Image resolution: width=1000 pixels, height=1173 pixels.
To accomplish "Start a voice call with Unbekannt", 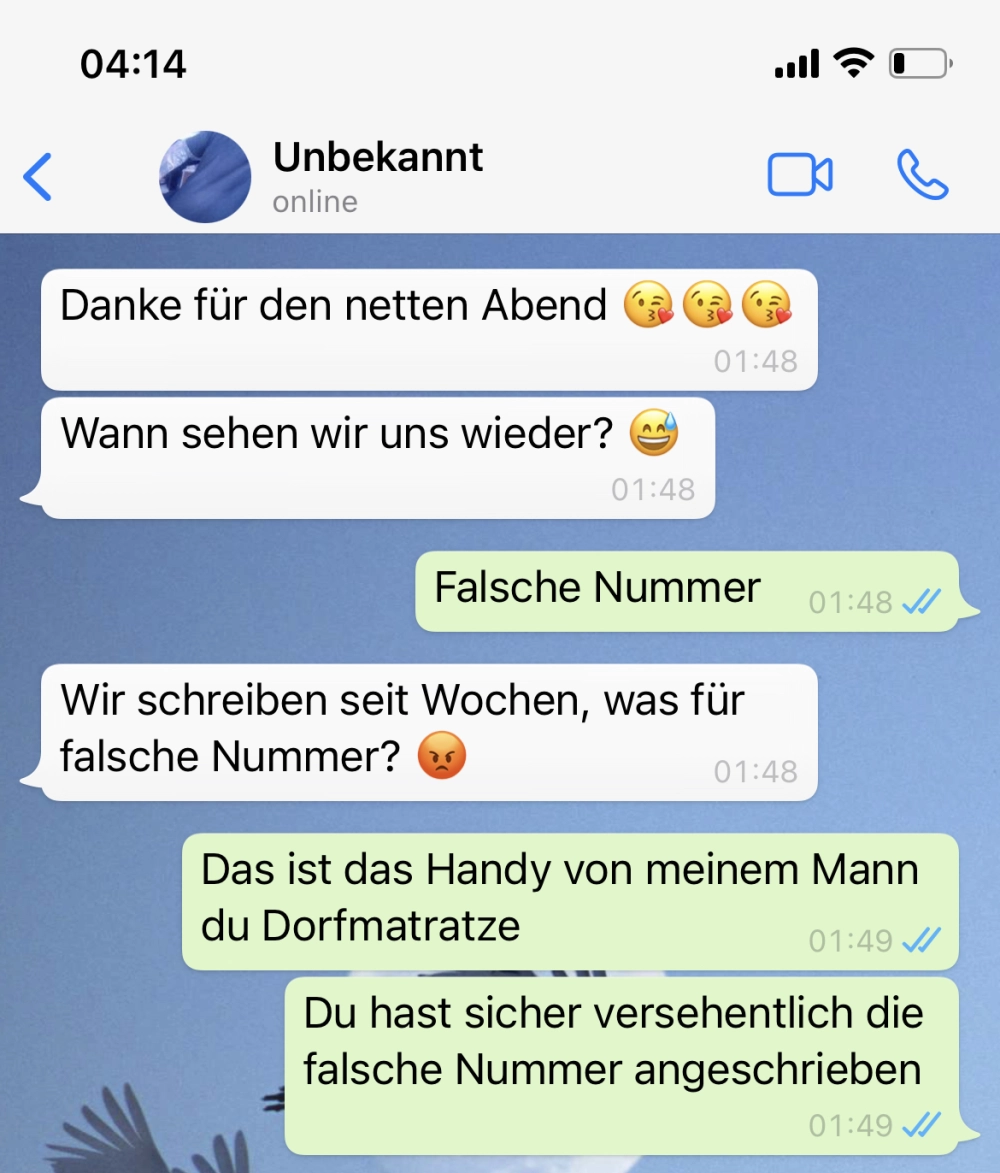I will pyautogui.click(x=921, y=176).
